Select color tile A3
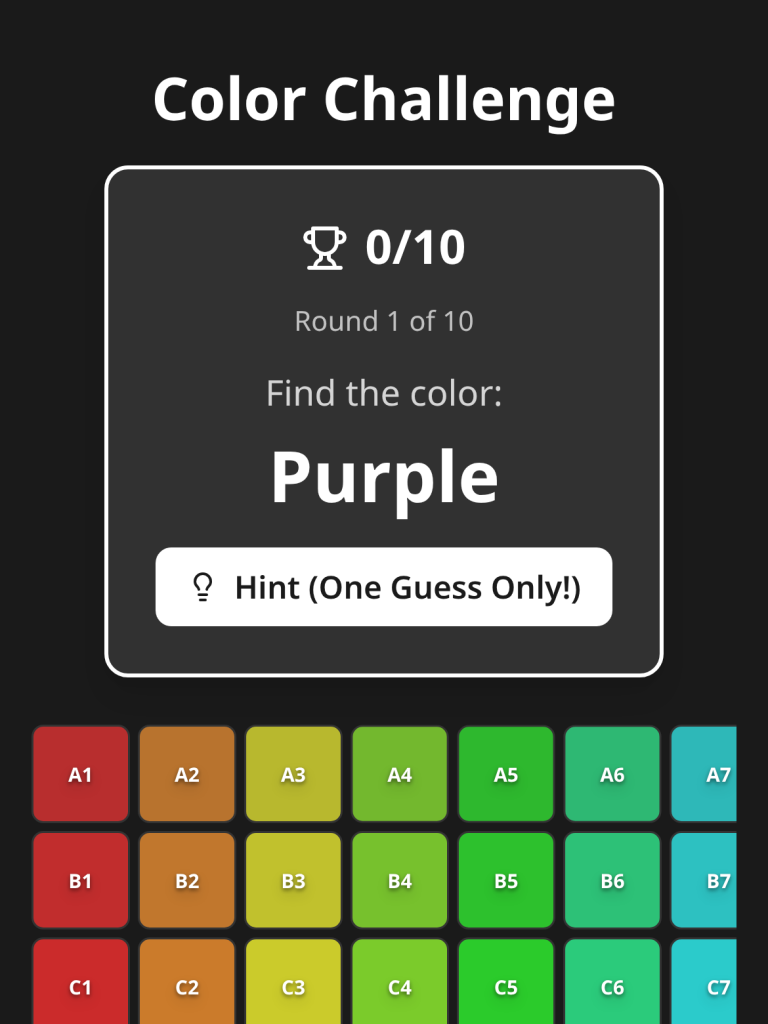 (293, 773)
